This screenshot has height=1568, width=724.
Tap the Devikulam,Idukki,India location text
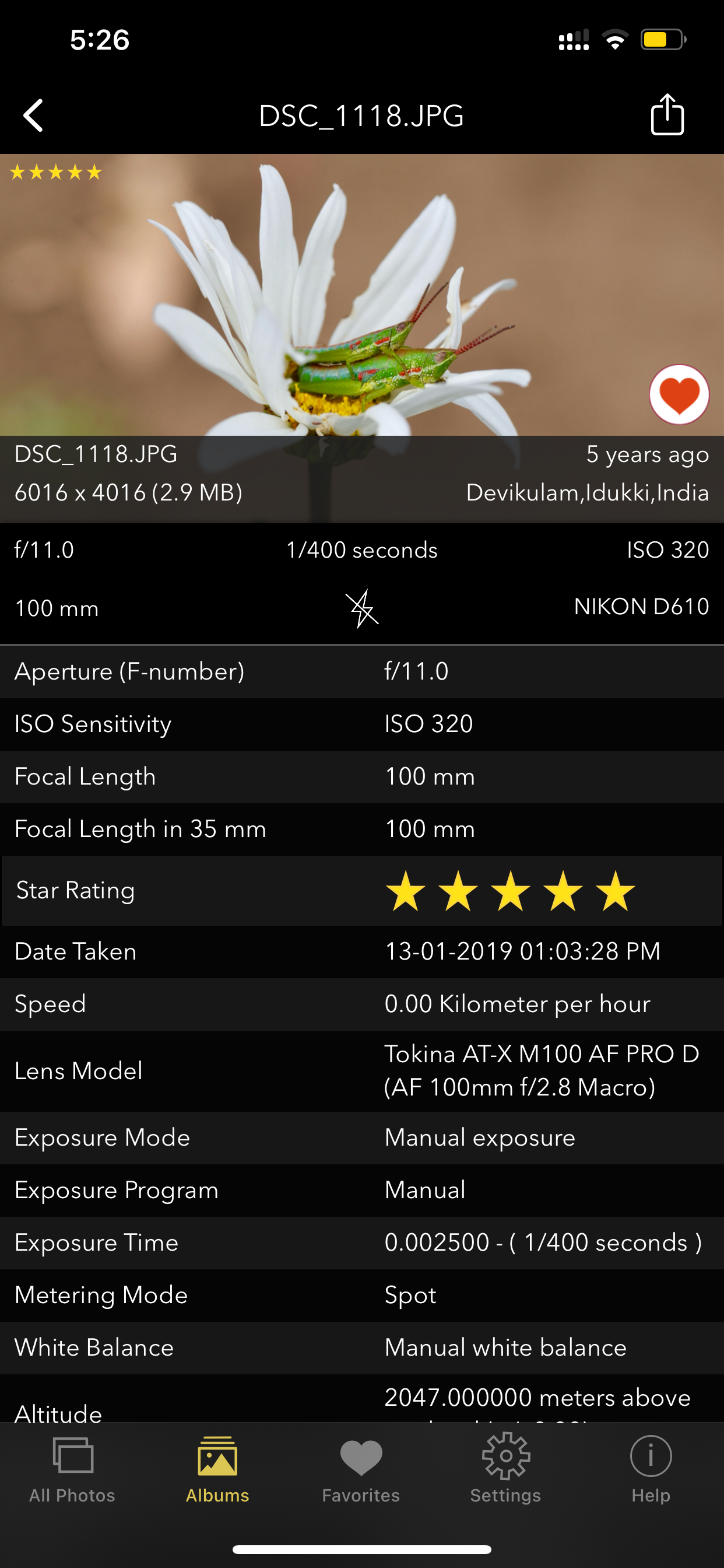586,493
